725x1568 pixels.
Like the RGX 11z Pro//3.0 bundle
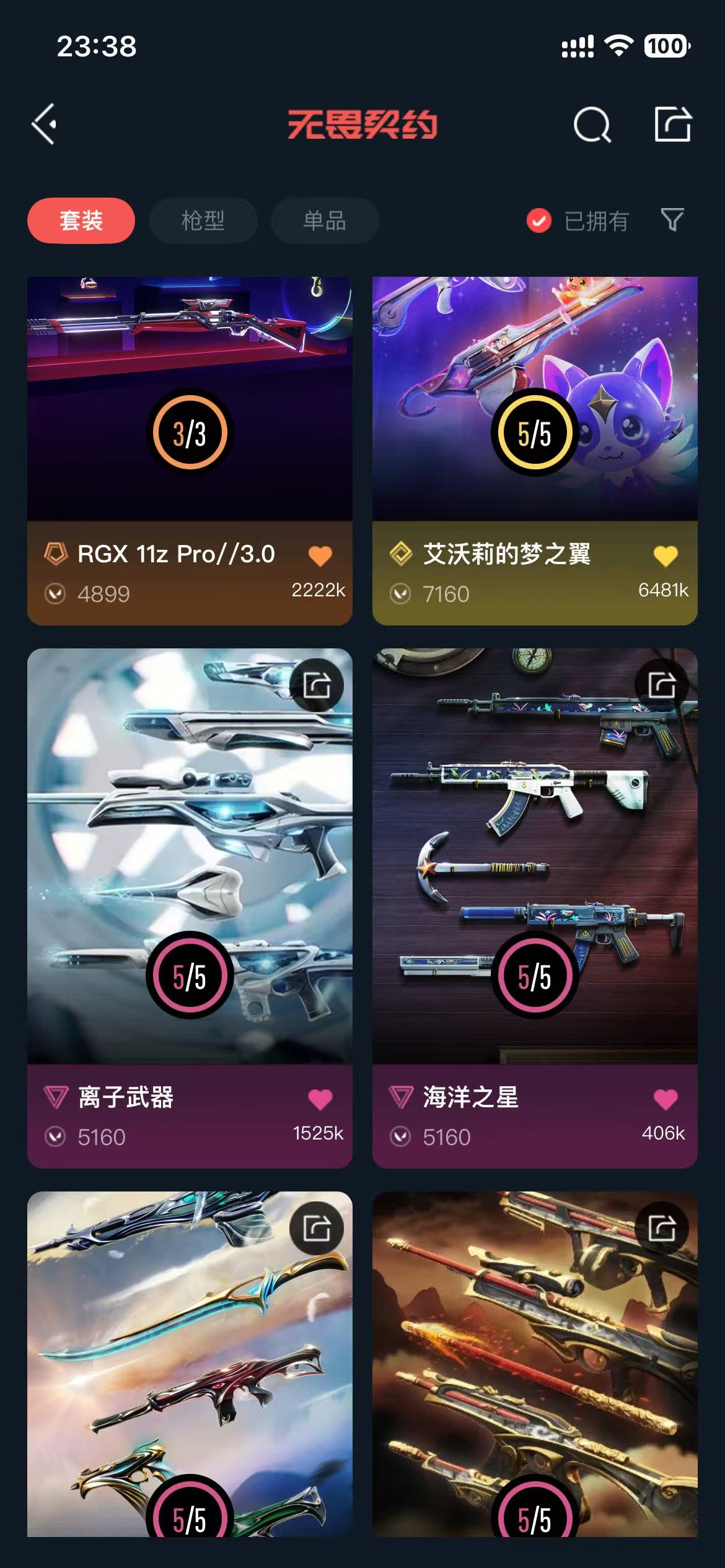(320, 555)
